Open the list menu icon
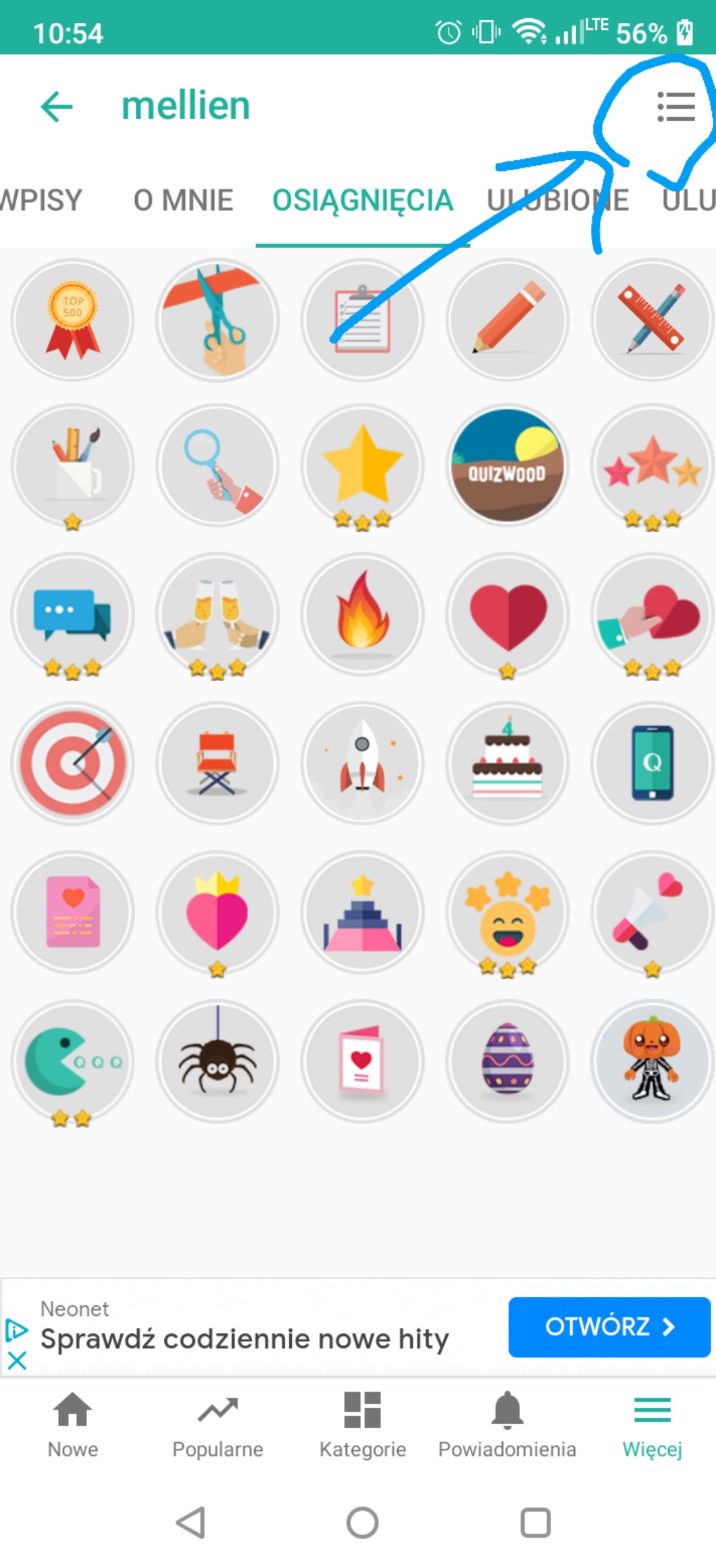 click(x=675, y=107)
